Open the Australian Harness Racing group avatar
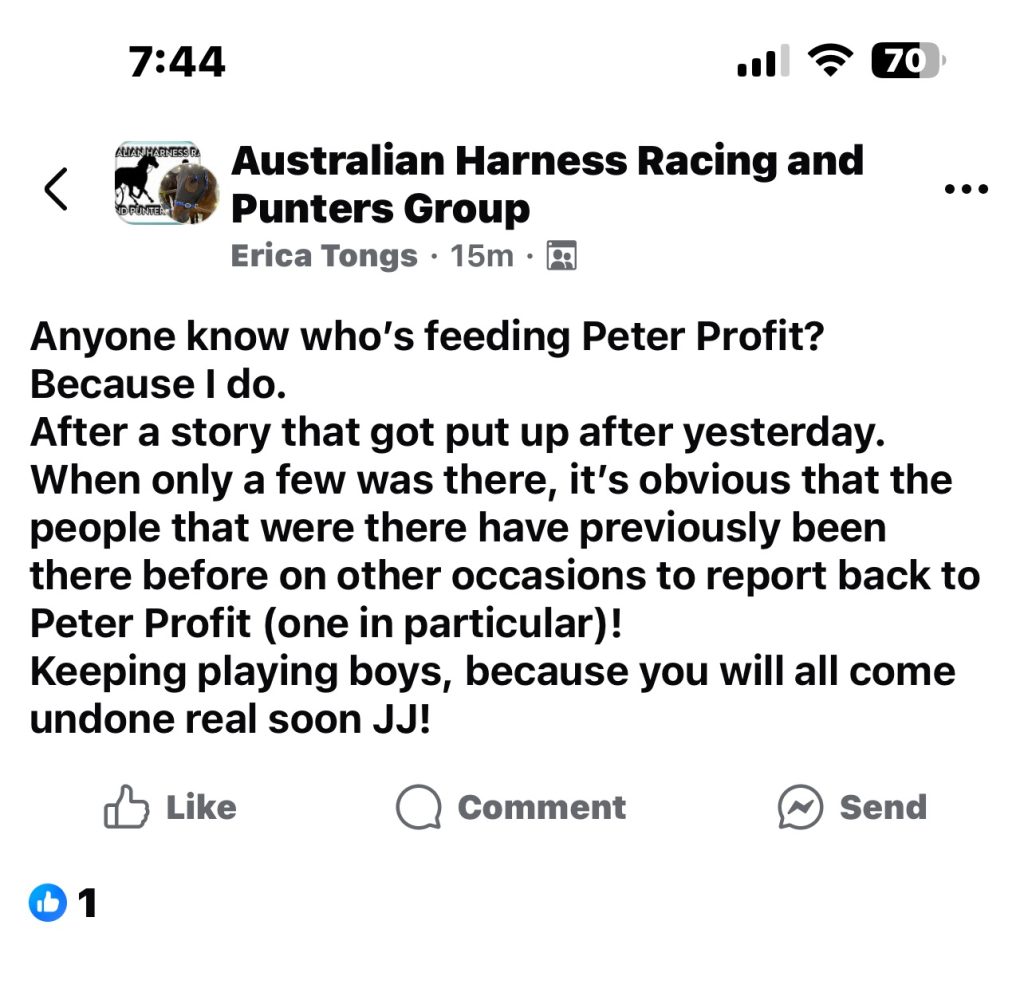The image size is (1024, 988). pos(159,182)
